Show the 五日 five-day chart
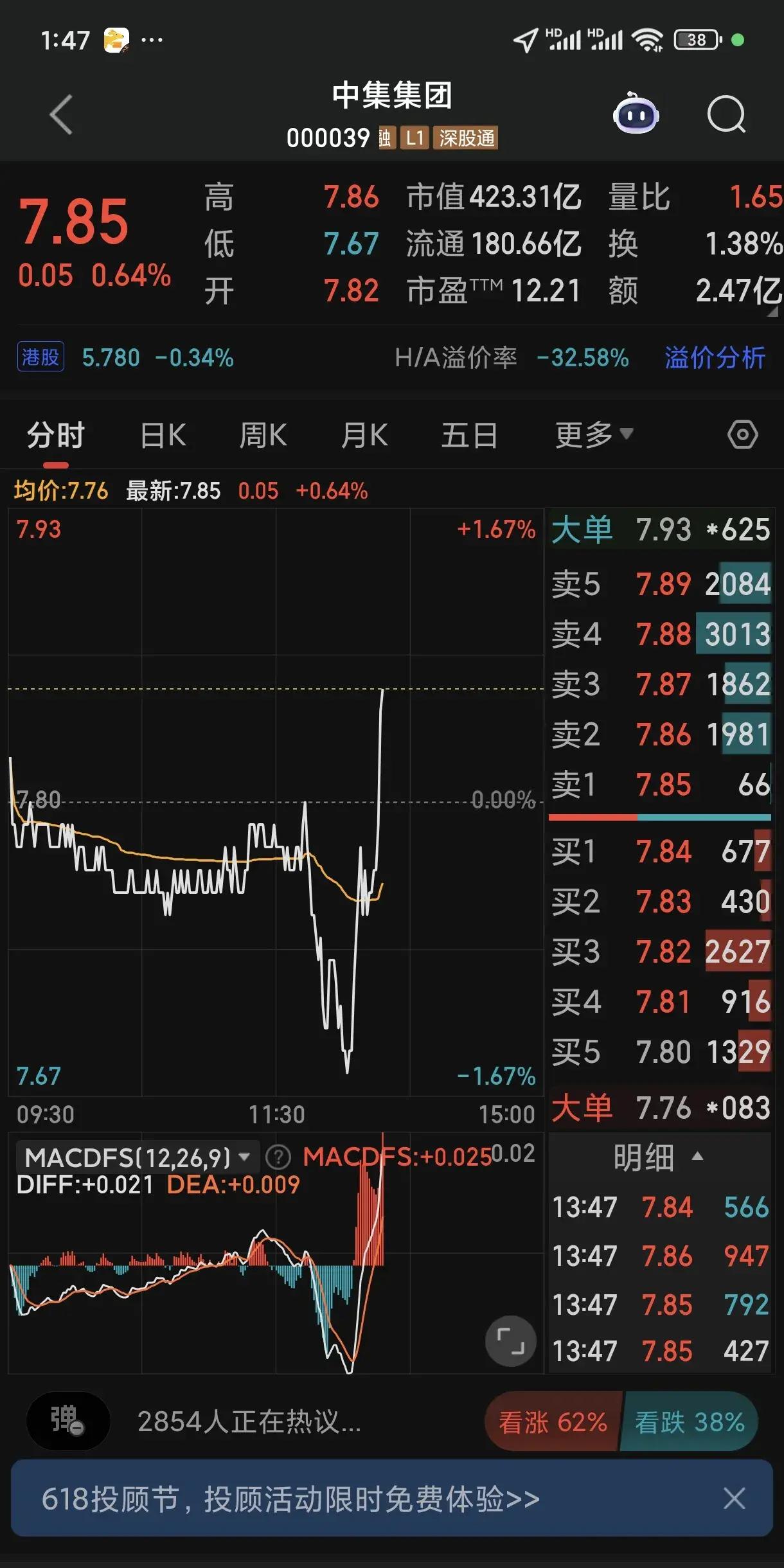This screenshot has height=1568, width=784. click(469, 436)
